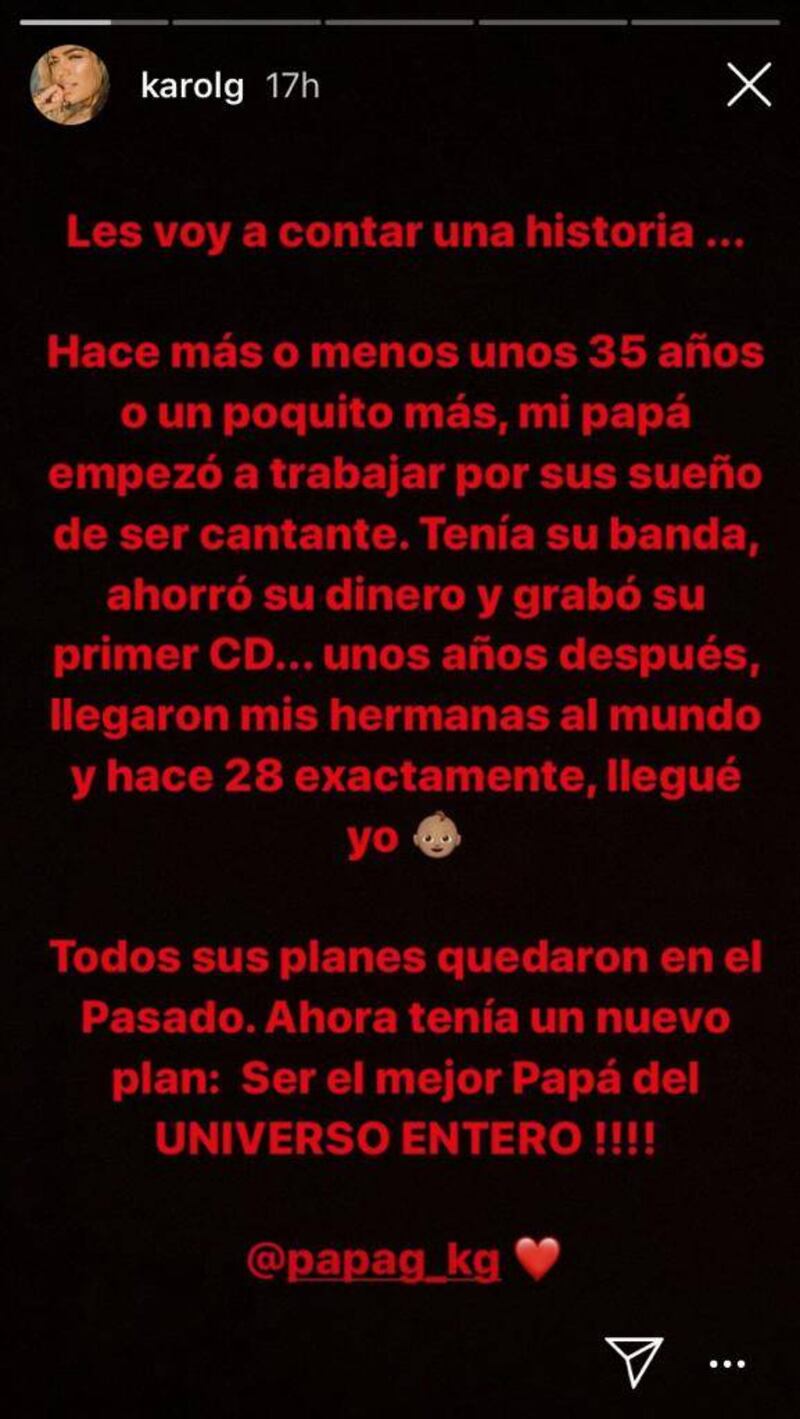
Task: Tap the karolg username
Action: (191, 86)
